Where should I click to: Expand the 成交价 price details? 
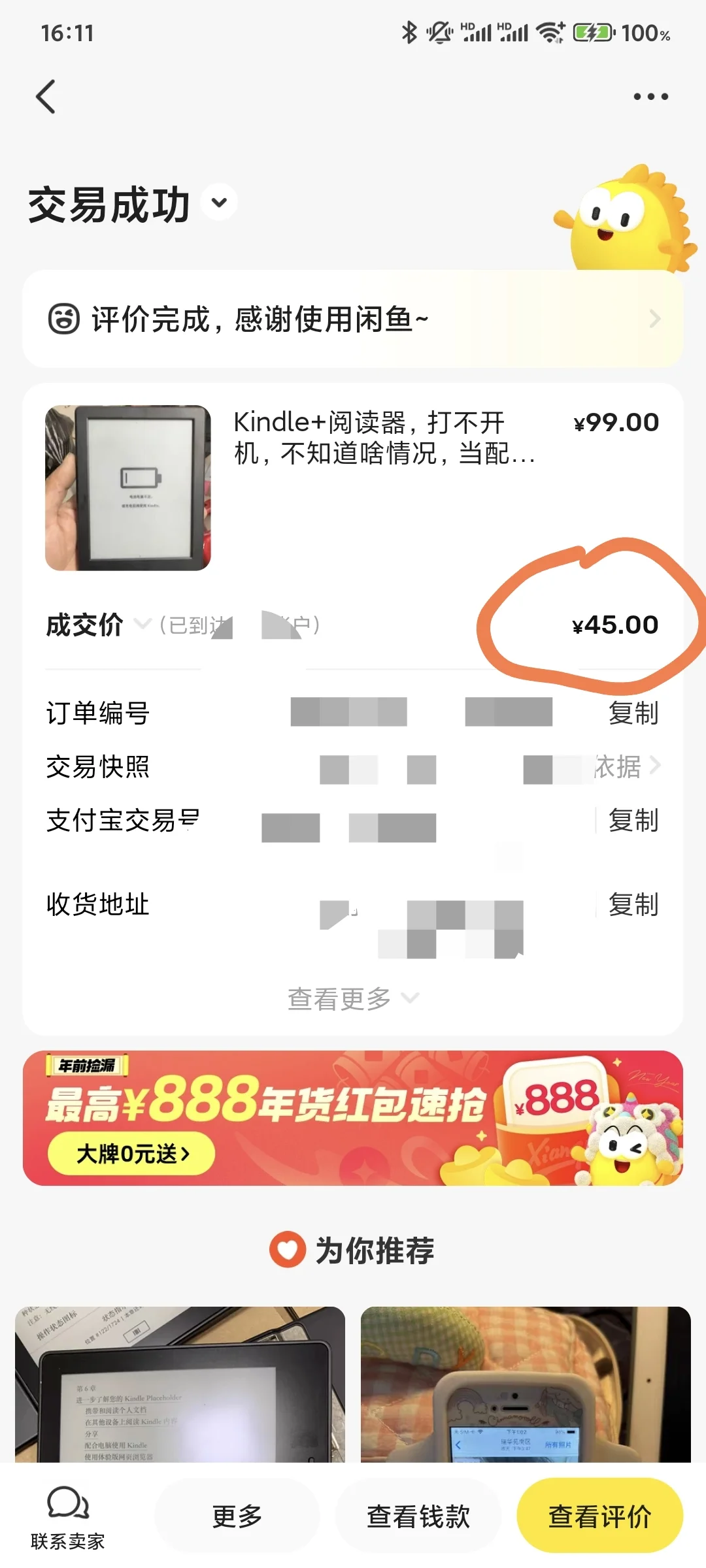point(143,625)
